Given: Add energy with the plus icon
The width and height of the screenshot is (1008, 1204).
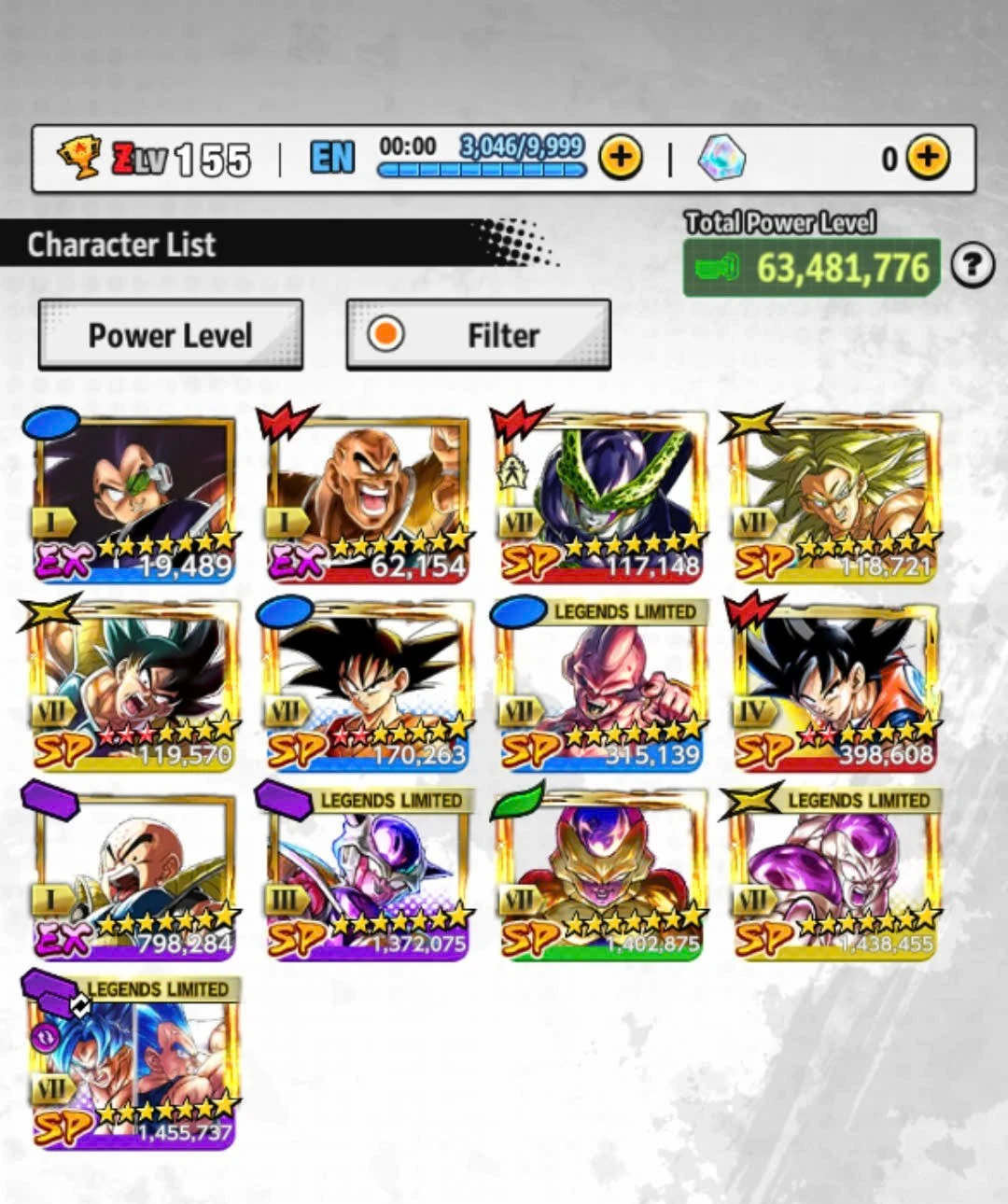Looking at the screenshot, I should (621, 158).
